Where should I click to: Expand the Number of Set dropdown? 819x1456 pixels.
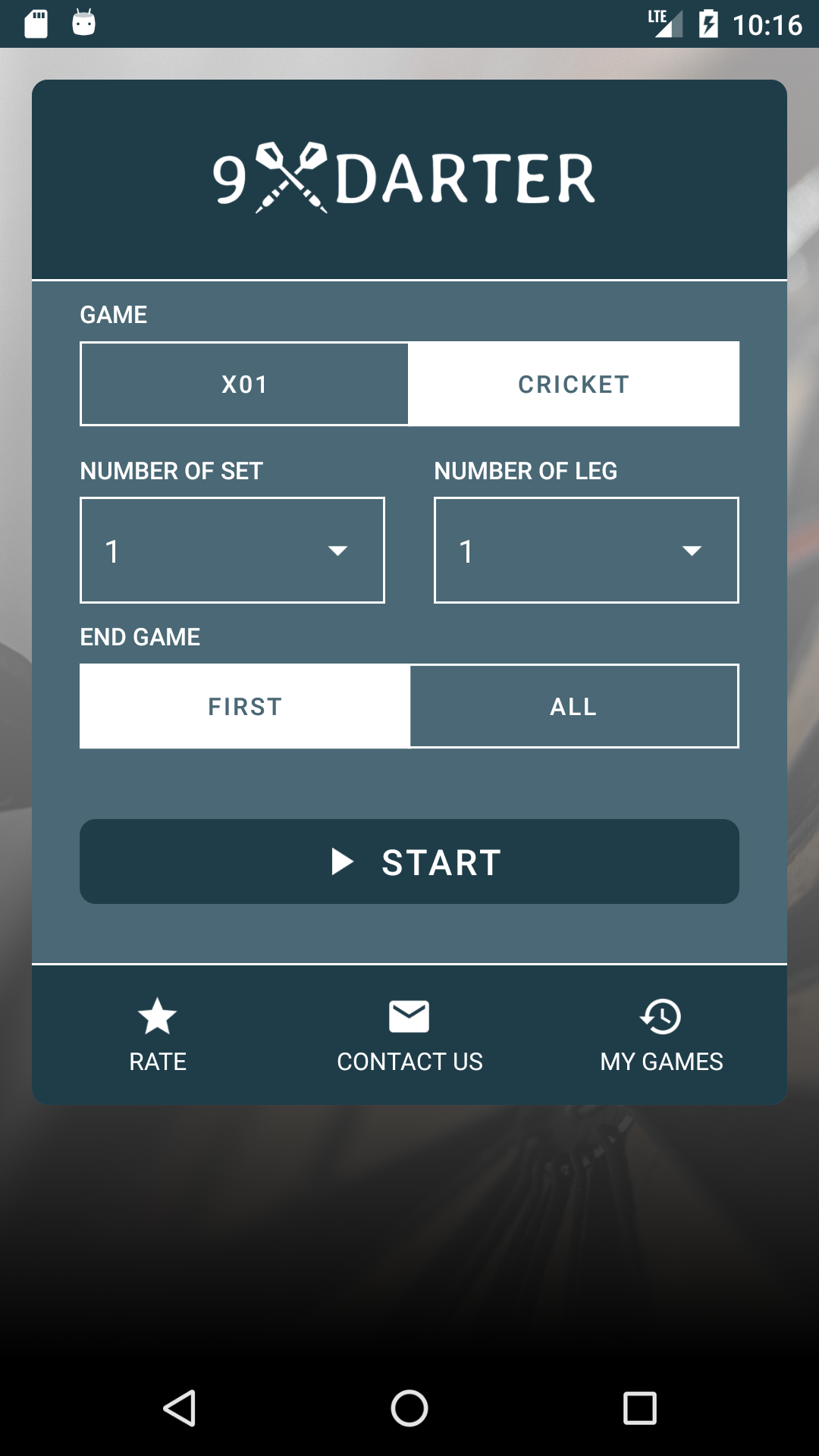tap(232, 551)
